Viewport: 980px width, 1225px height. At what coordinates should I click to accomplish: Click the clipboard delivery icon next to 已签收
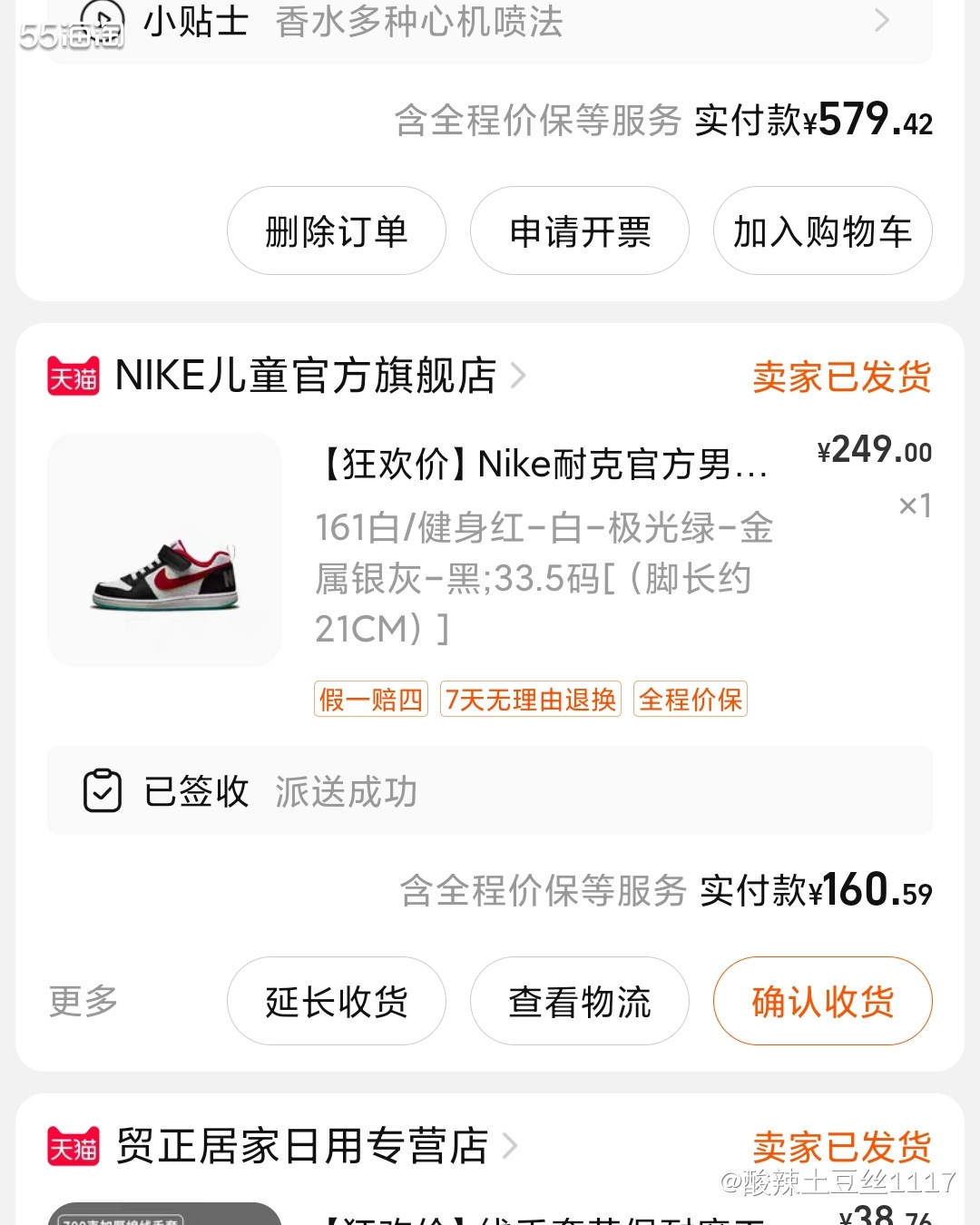[x=103, y=790]
